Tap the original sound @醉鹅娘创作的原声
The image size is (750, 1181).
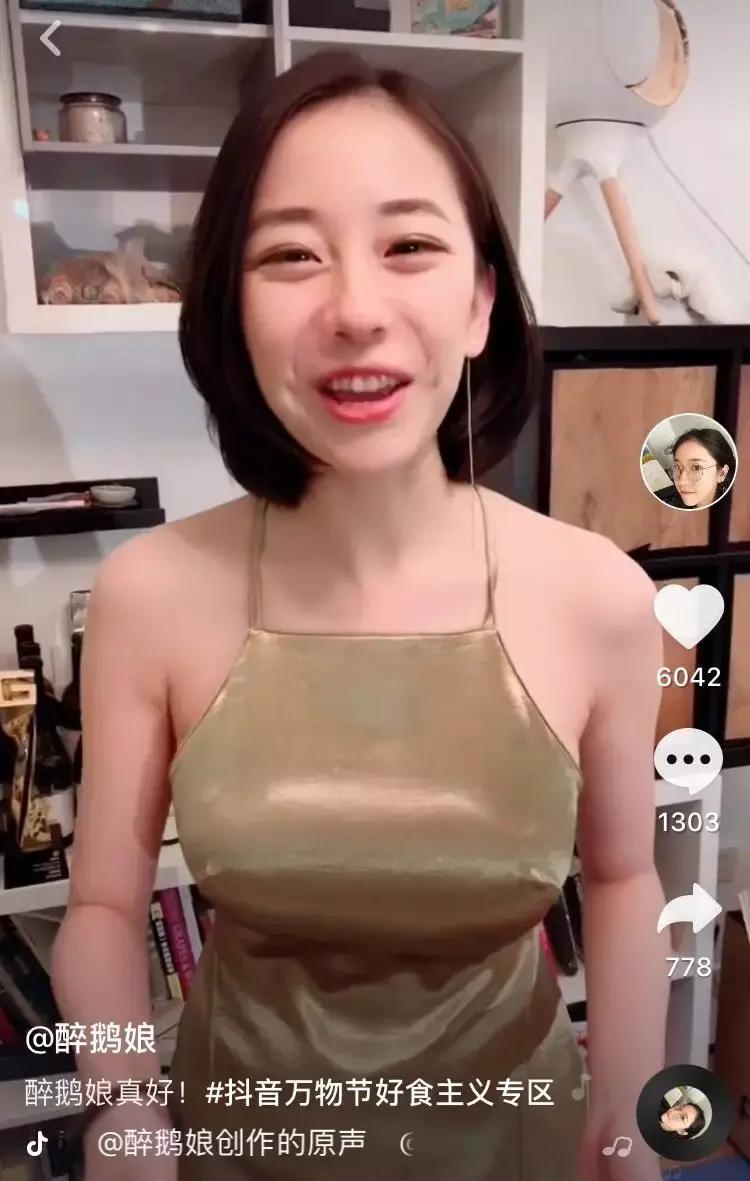(232, 1142)
